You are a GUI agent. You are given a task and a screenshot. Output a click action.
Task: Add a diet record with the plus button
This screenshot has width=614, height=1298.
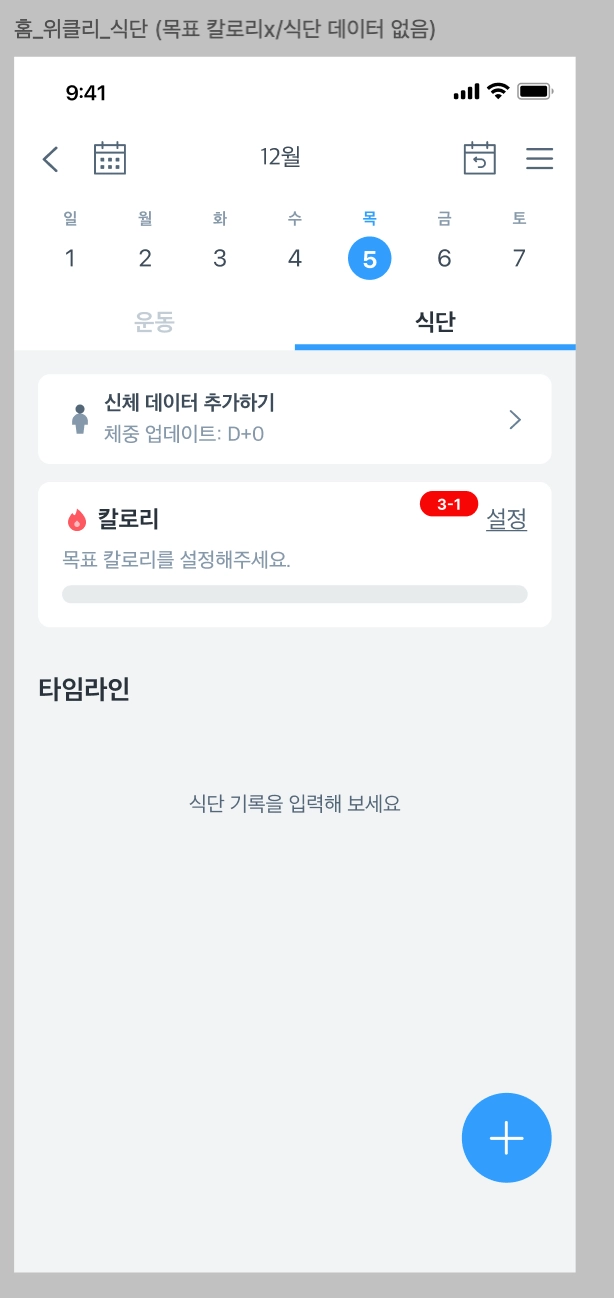507,1138
